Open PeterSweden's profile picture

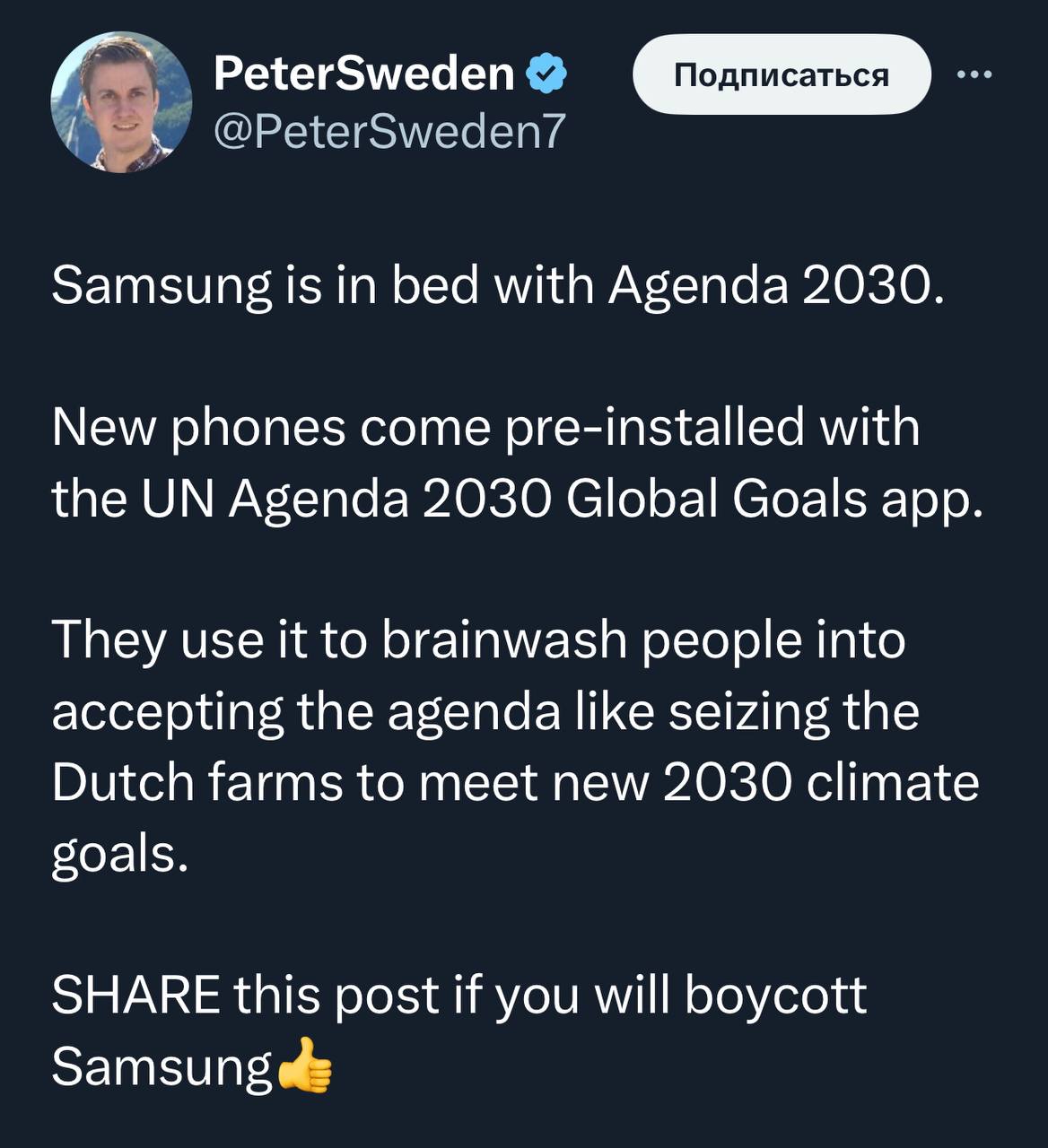[x=121, y=103]
